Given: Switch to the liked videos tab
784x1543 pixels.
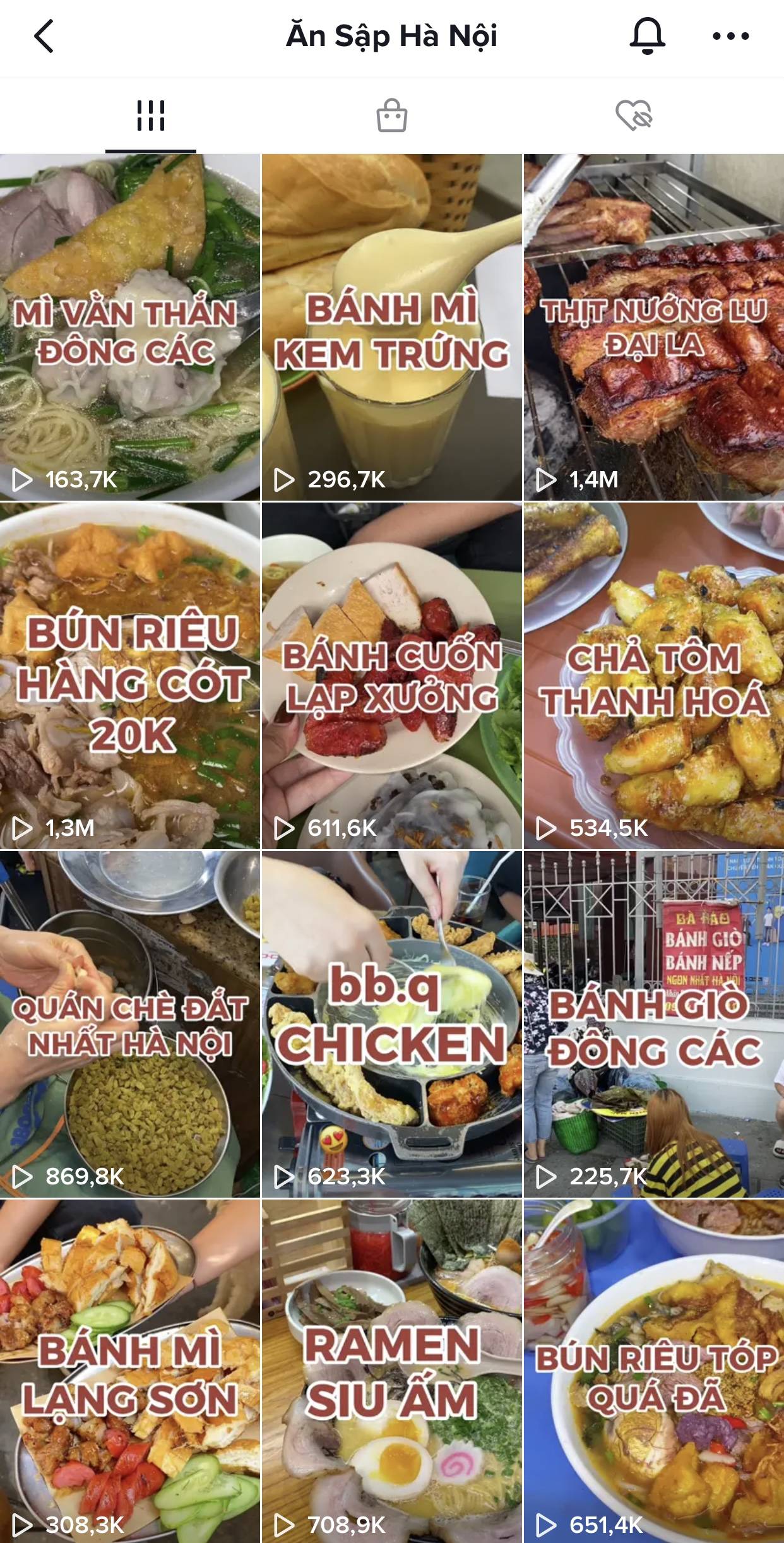Looking at the screenshot, I should [634, 116].
